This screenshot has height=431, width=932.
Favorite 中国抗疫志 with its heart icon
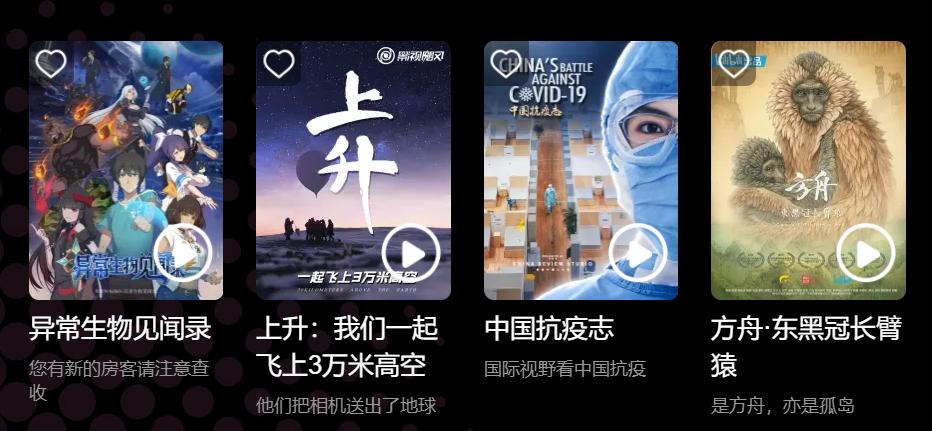click(506, 64)
